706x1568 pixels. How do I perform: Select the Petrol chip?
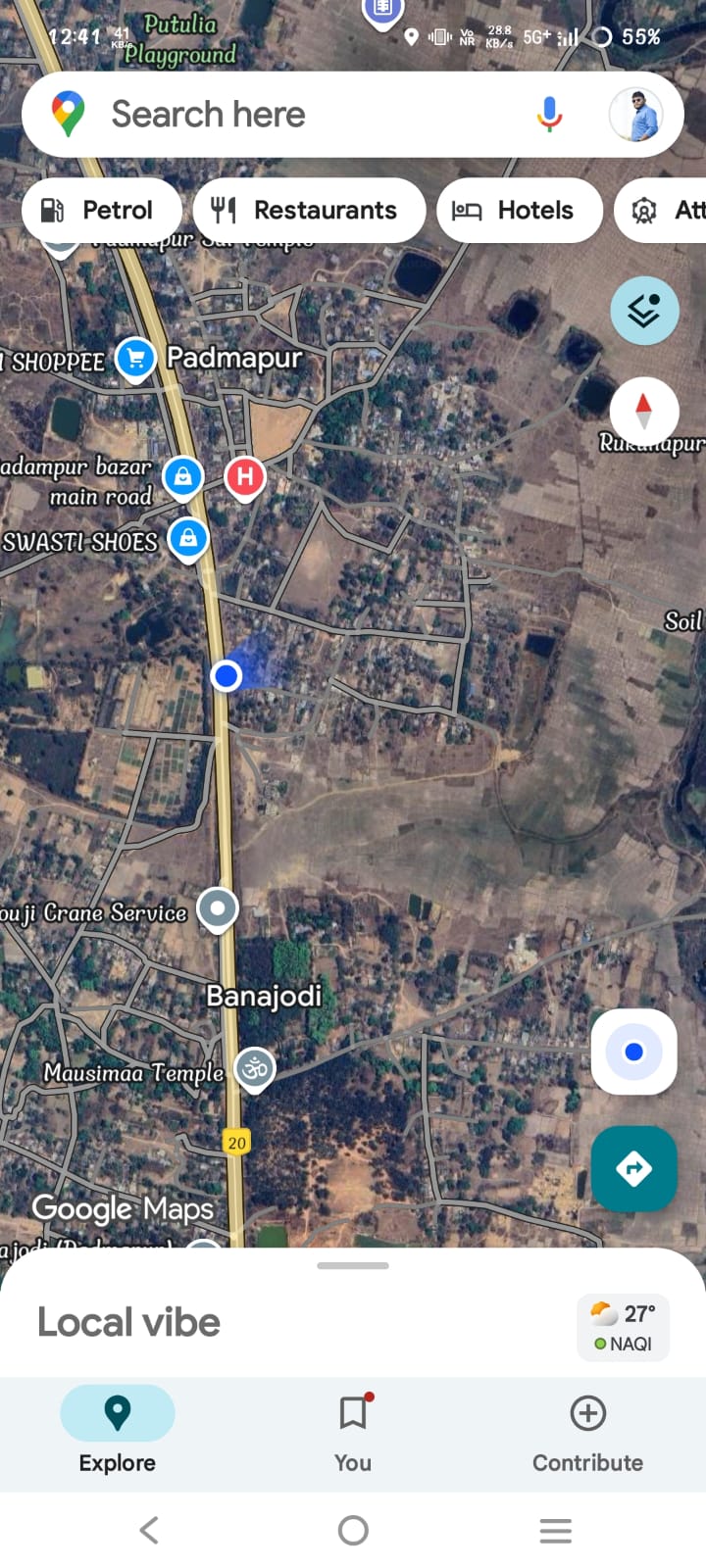100,210
